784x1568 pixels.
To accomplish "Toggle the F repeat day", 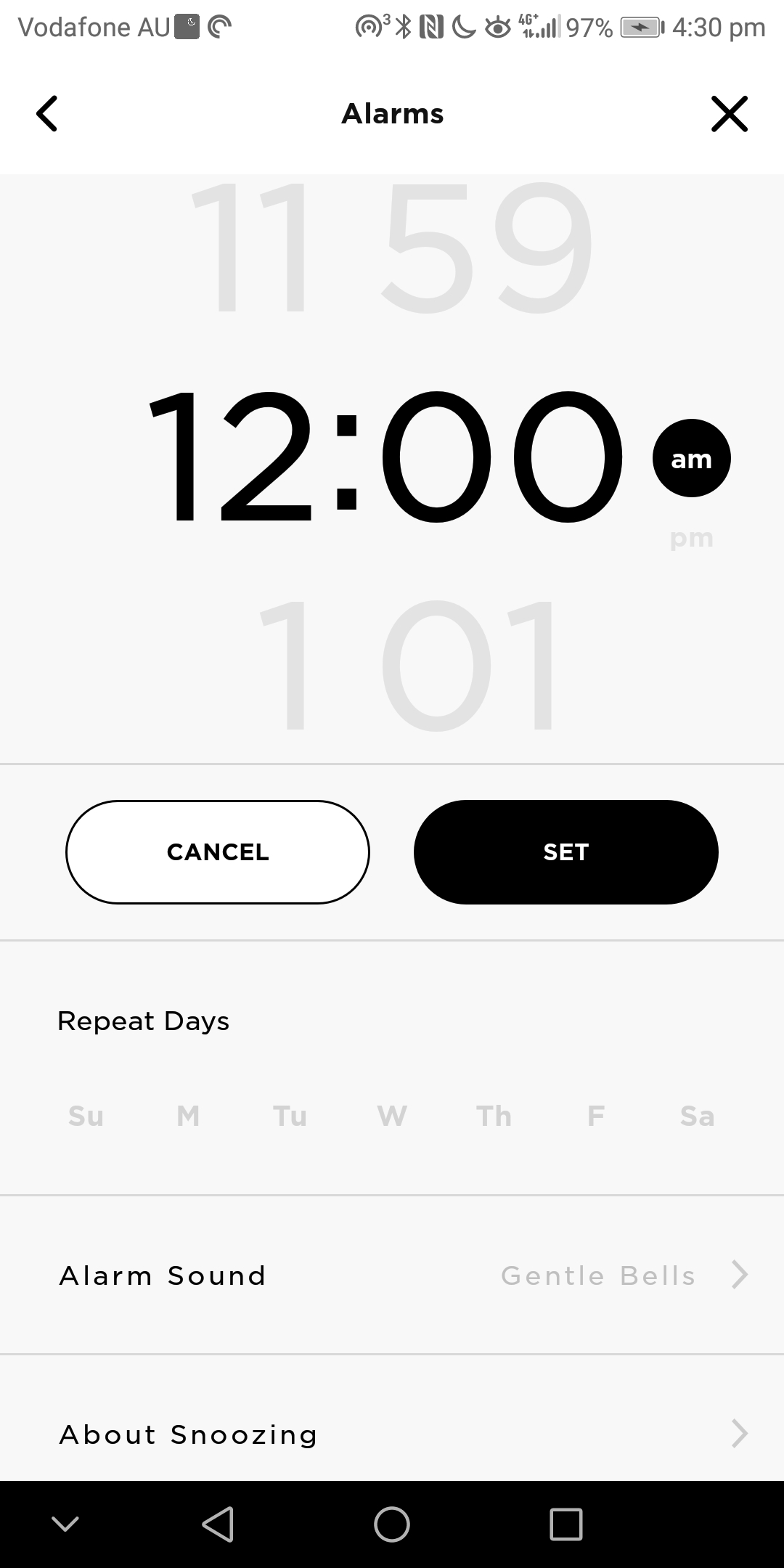I will 595,1116.
